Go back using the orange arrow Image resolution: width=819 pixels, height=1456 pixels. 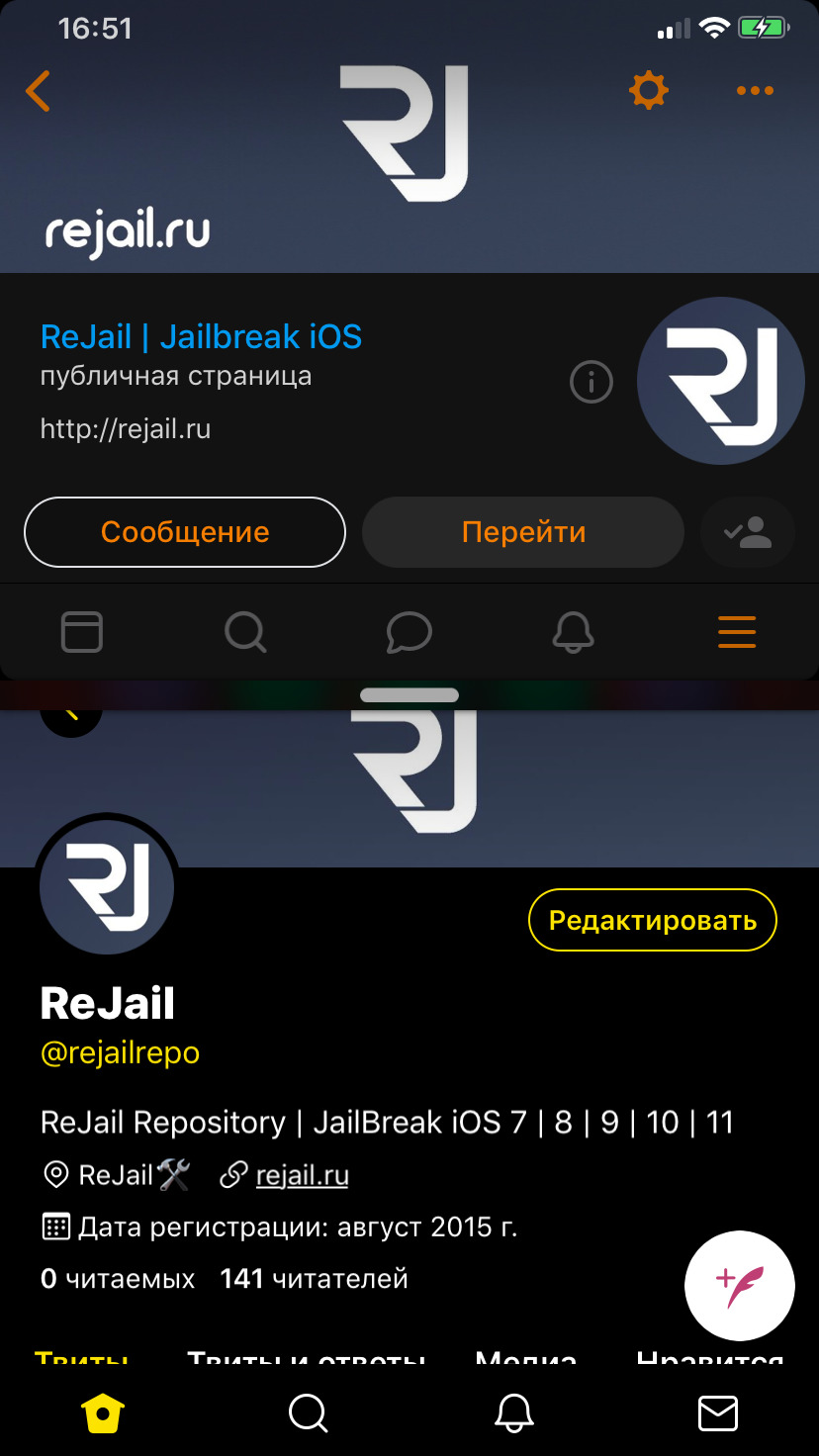point(38,91)
